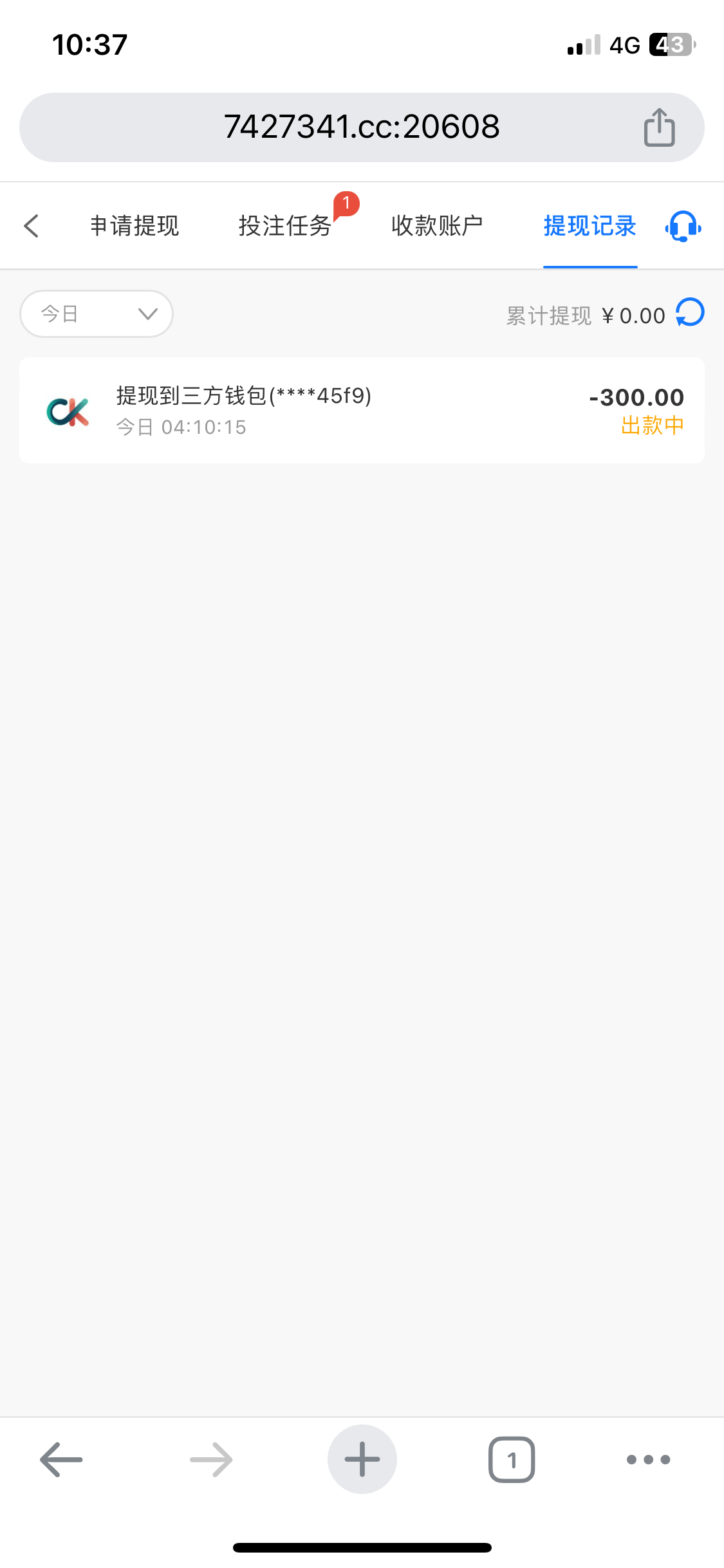
Task: View open tabs in tab switcher
Action: pos(512,1459)
